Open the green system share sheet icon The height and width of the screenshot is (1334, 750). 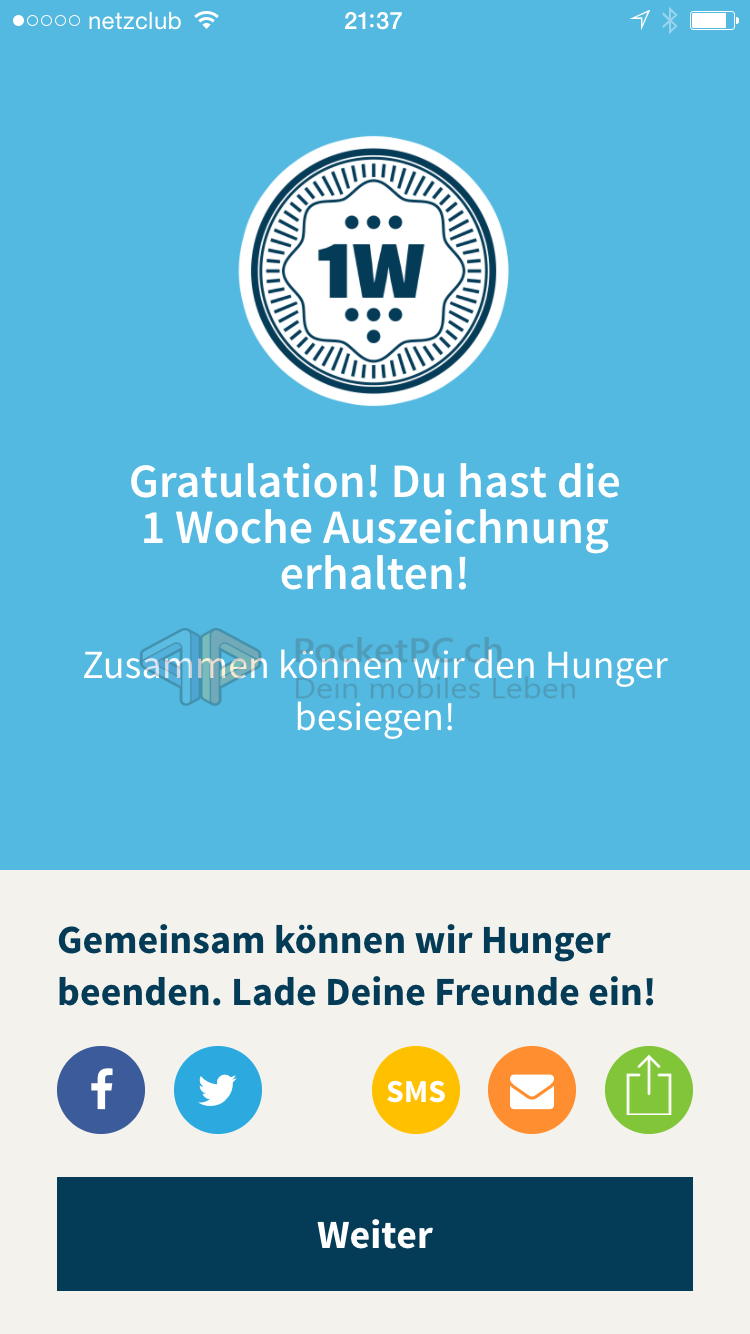coord(649,1090)
